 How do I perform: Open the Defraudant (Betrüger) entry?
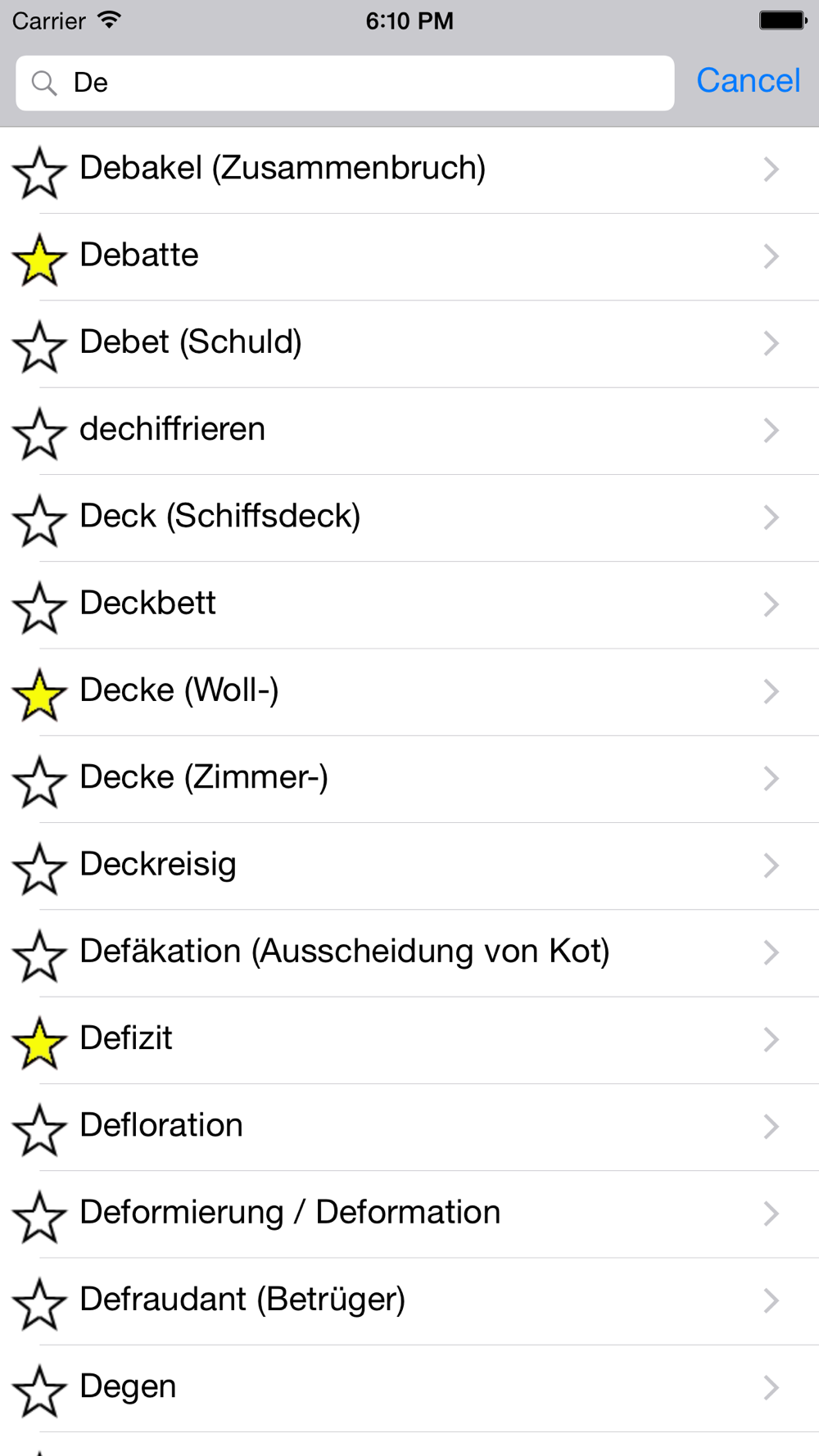coord(409,1301)
